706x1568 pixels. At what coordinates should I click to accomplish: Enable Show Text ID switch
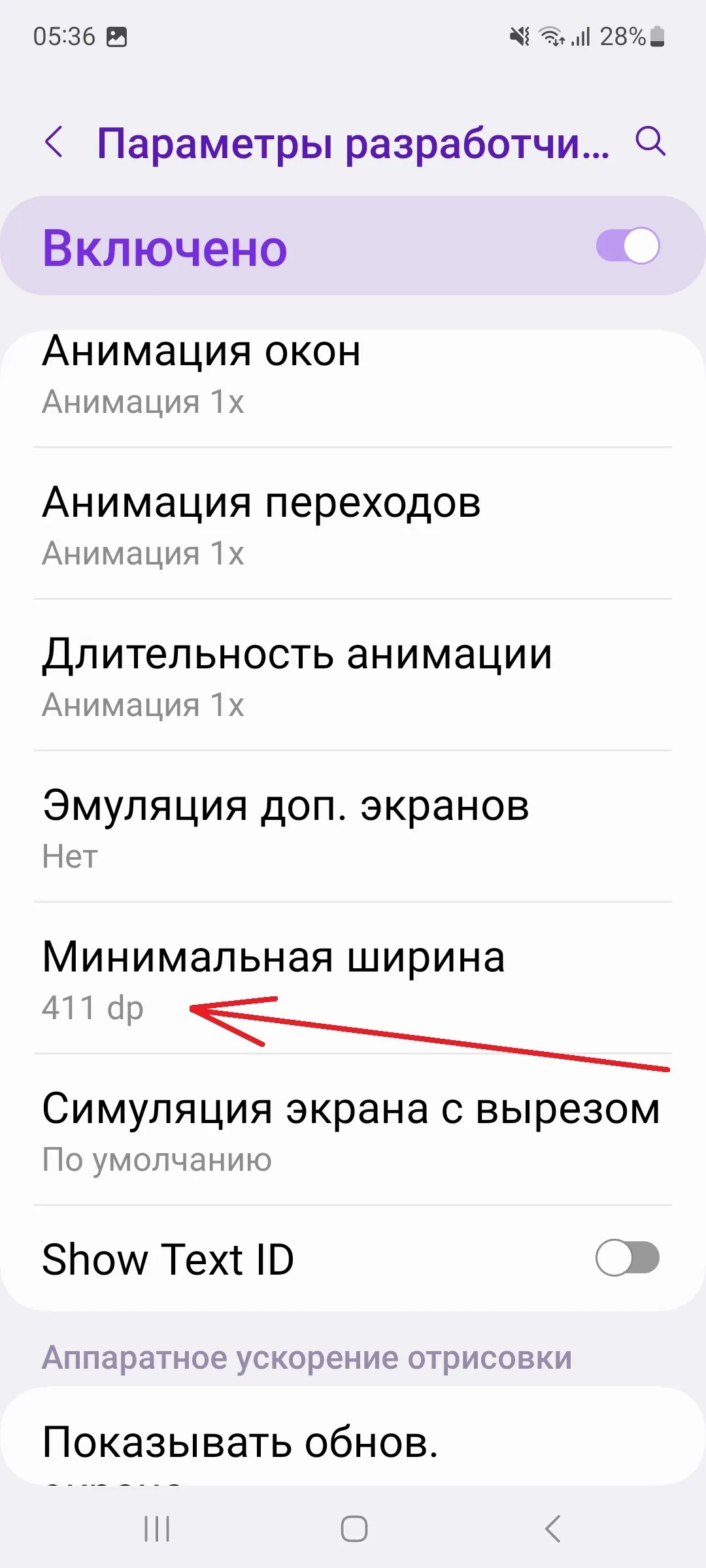[x=628, y=1258]
